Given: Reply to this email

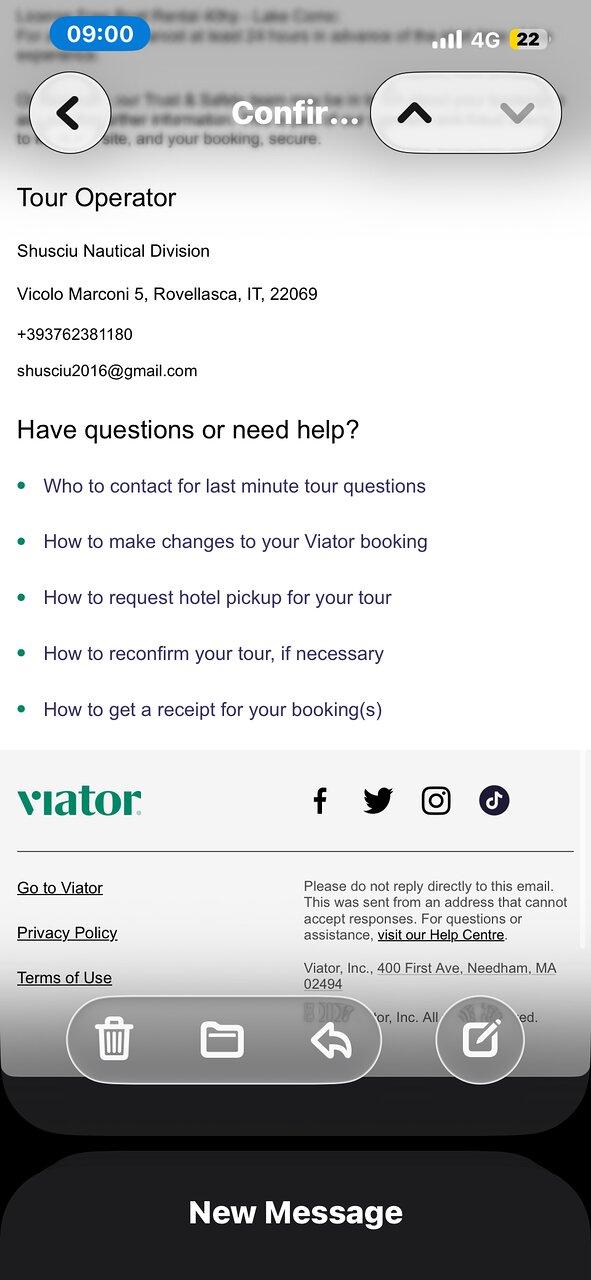Looking at the screenshot, I should click(331, 1040).
